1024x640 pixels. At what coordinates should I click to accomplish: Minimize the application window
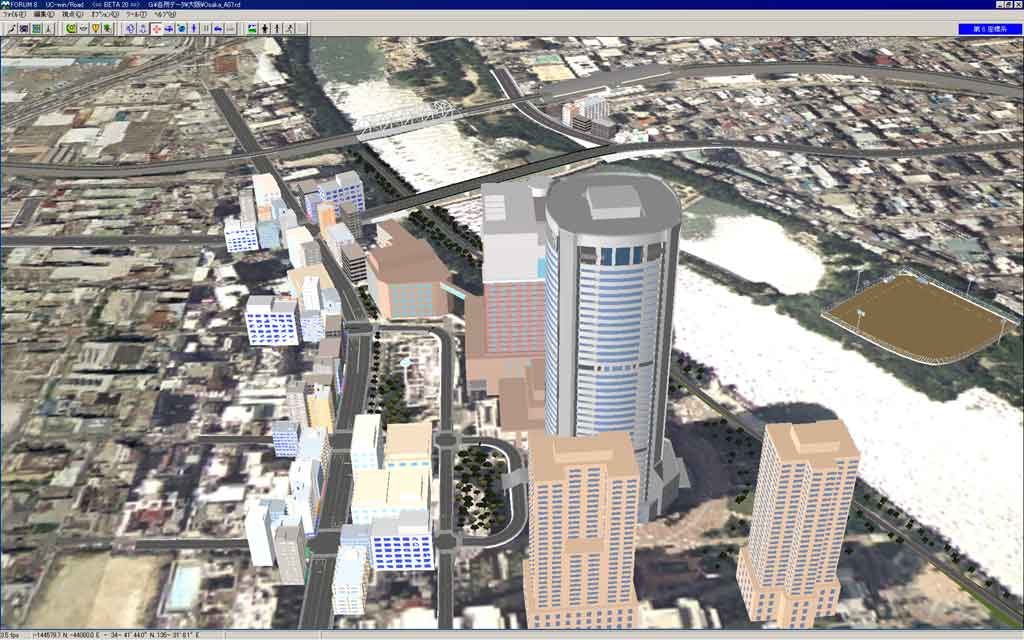click(999, 4)
